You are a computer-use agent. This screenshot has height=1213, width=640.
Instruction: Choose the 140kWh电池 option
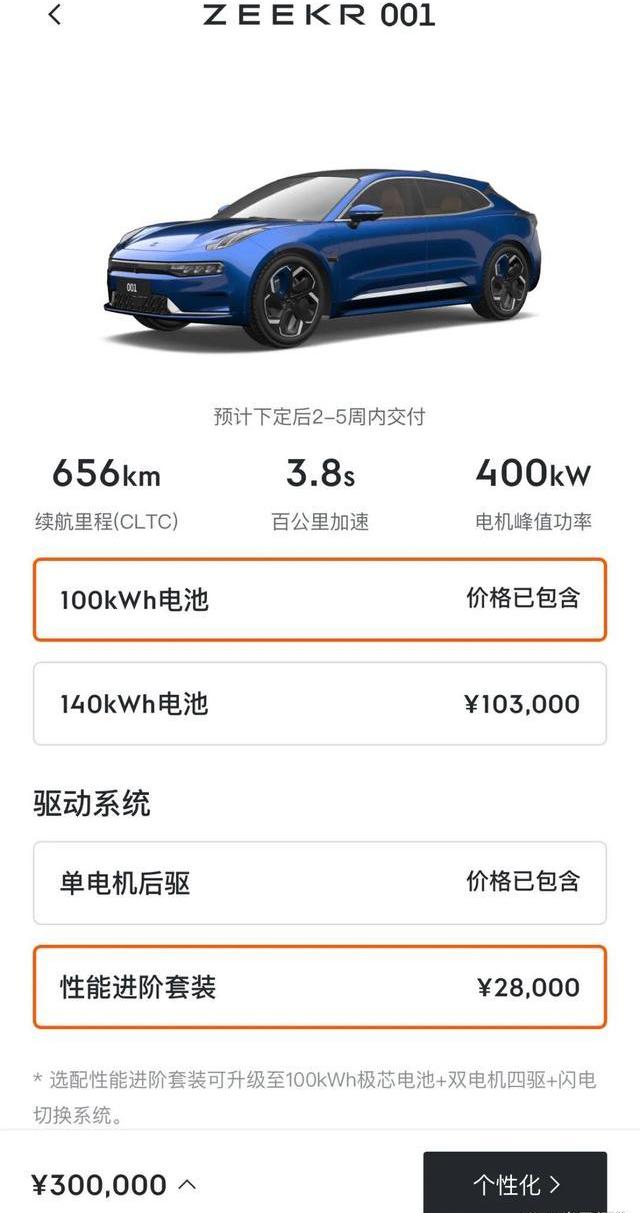pos(319,704)
